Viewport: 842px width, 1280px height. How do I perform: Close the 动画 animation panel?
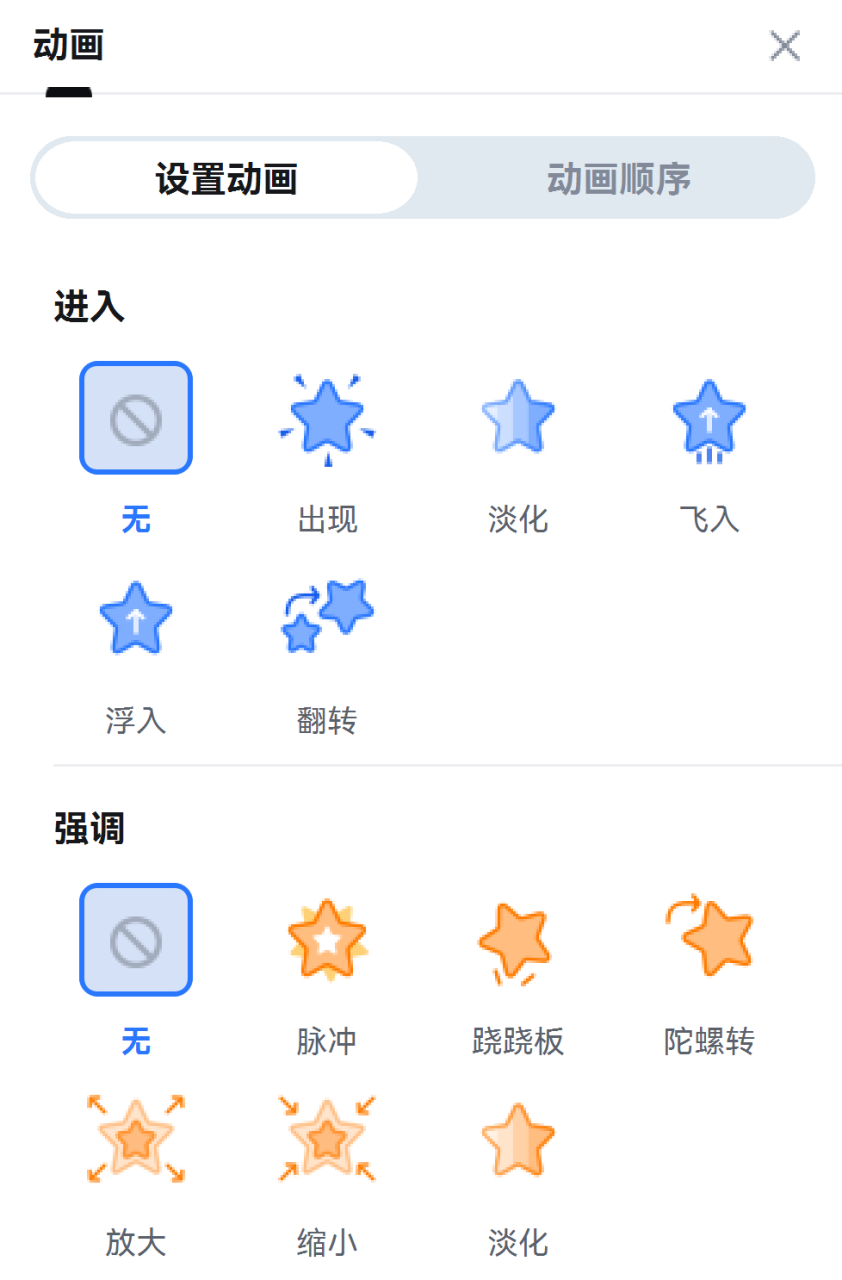pos(785,46)
